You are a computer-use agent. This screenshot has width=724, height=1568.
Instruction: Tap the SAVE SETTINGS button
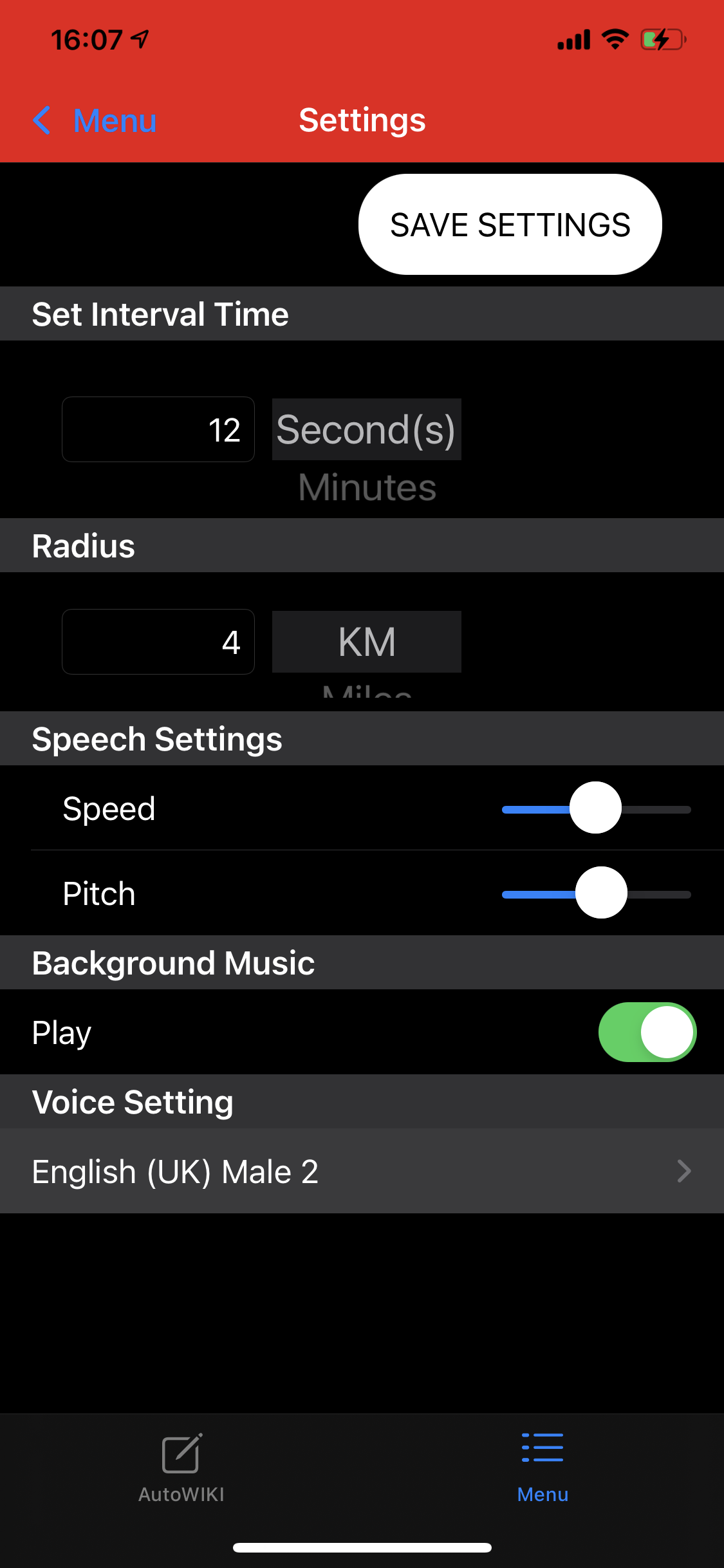(510, 225)
